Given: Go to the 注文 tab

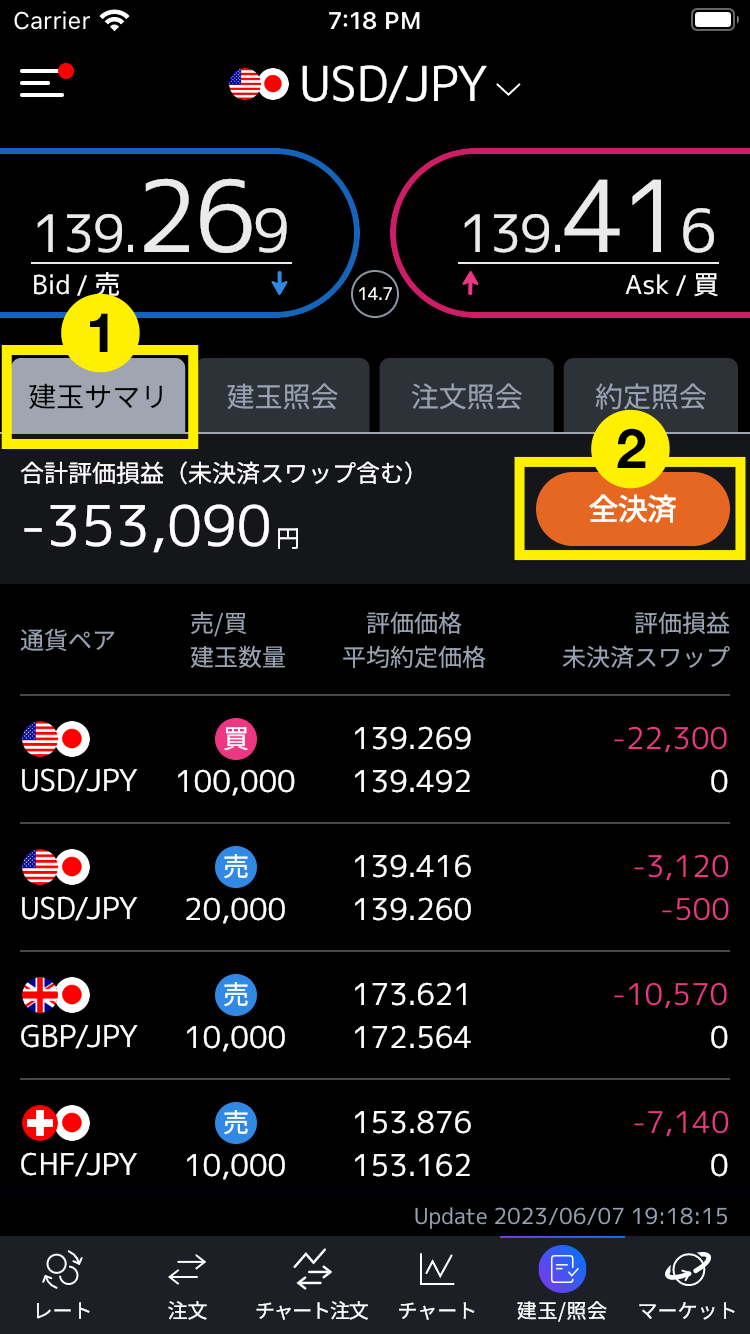Looking at the screenshot, I should 187,1286.
